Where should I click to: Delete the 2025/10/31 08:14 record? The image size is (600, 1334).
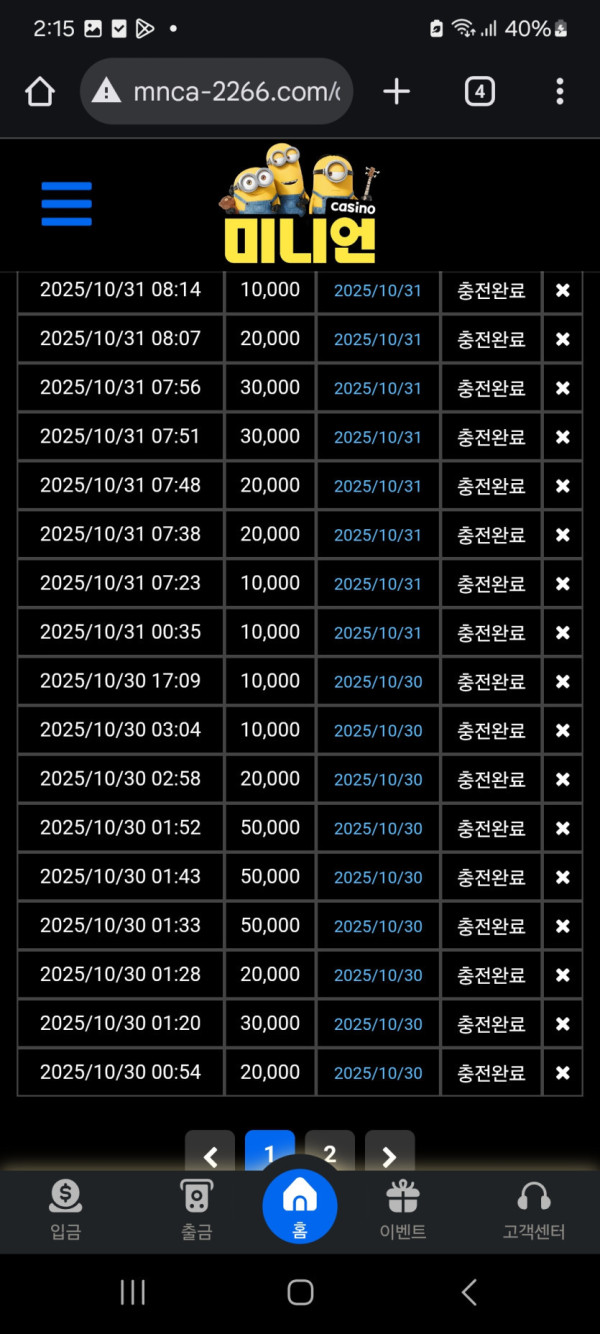[x=563, y=290]
